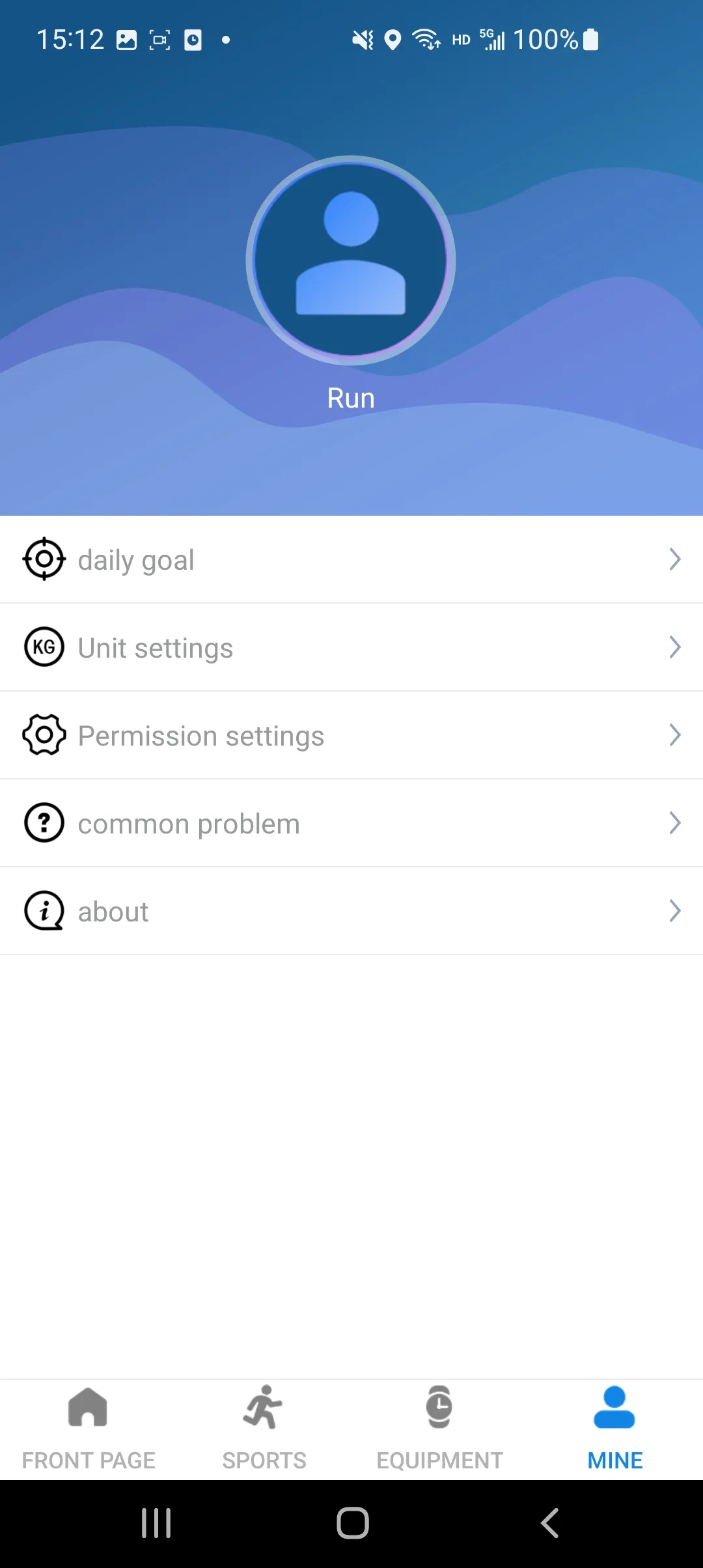The height and width of the screenshot is (1568, 703).
Task: Open Unit settings using the right arrow chevron
Action: coord(675,647)
